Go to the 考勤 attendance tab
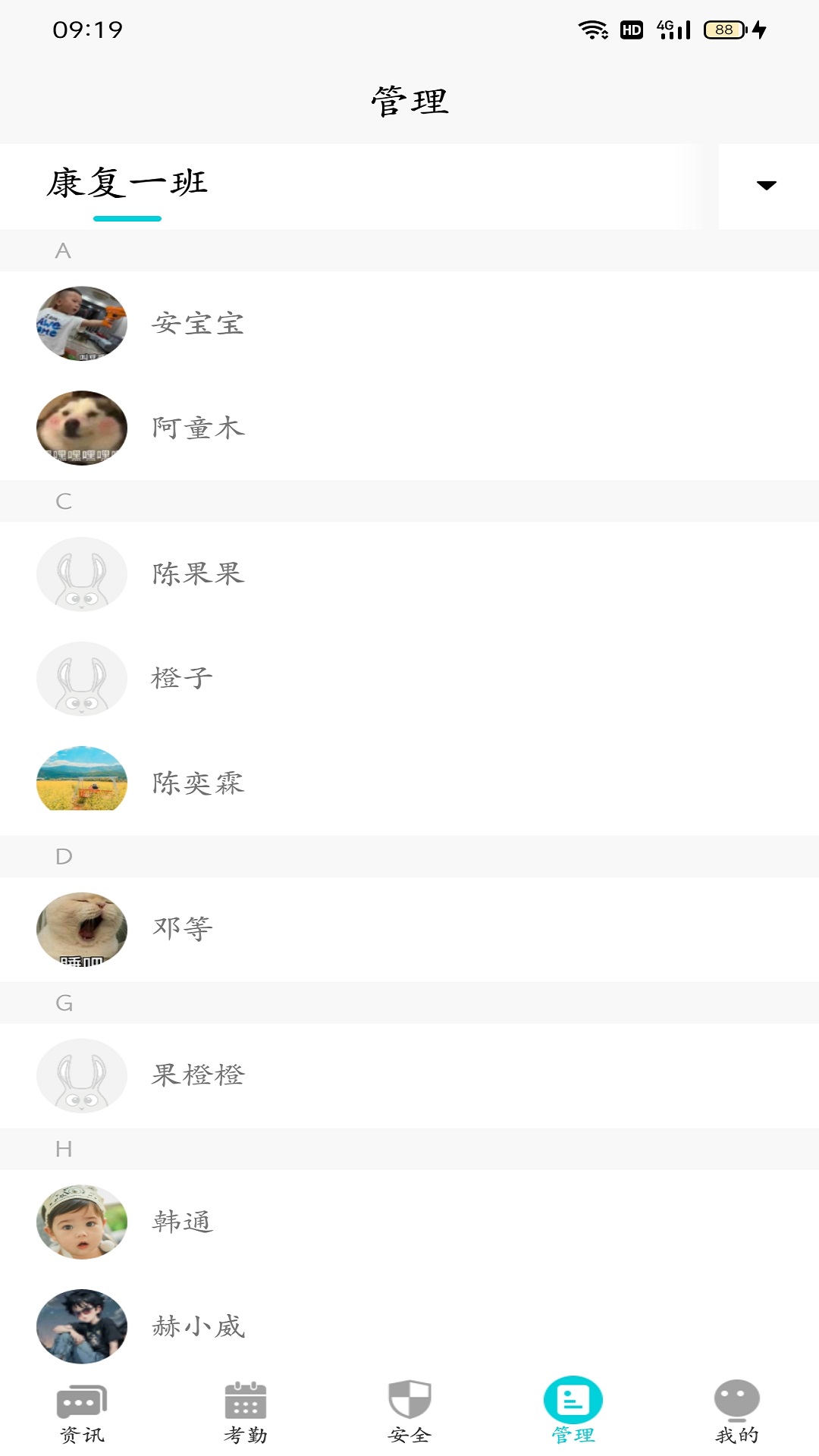This screenshot has width=819, height=1456. pyautogui.click(x=246, y=1412)
